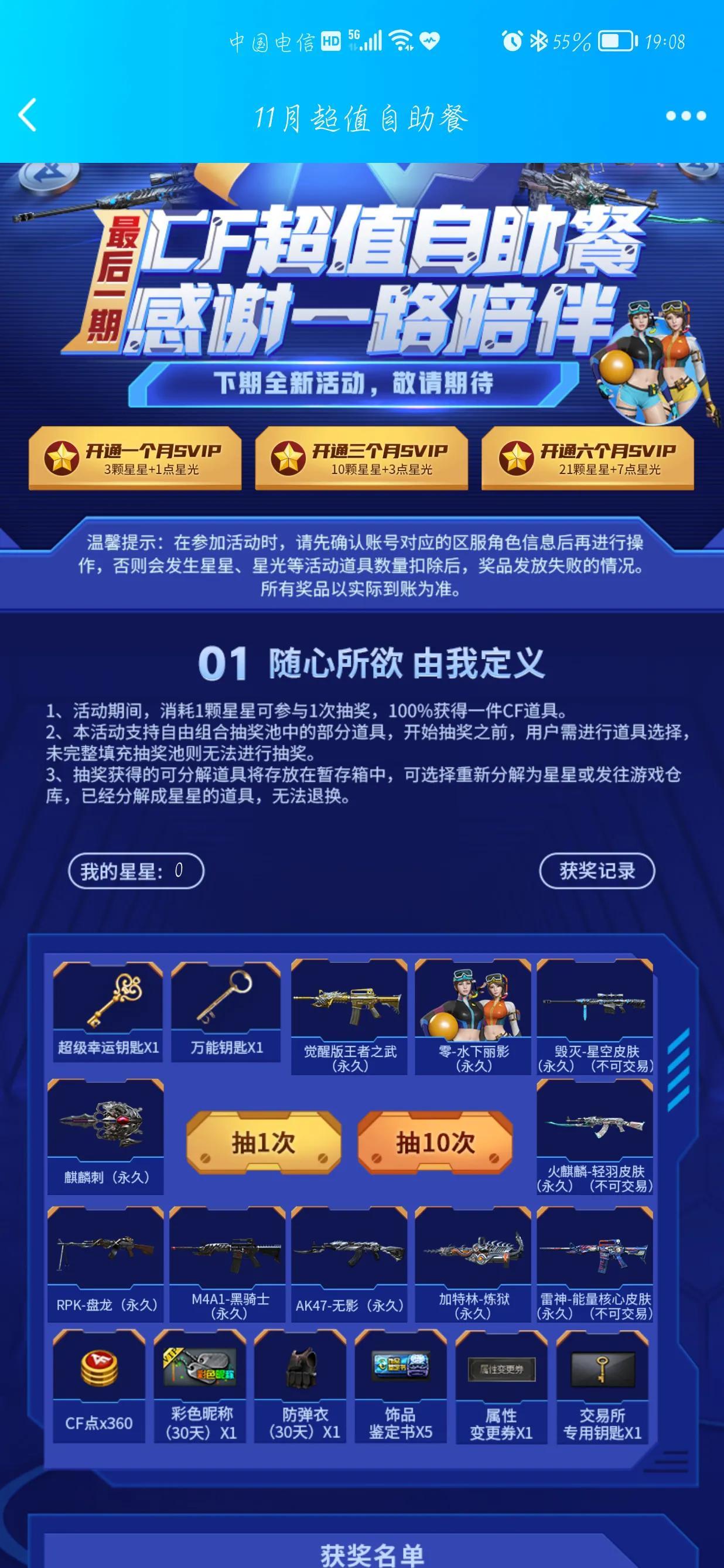
Task: Tap 雷神-能量核心皮肤 prize slot
Action: tap(595, 1264)
